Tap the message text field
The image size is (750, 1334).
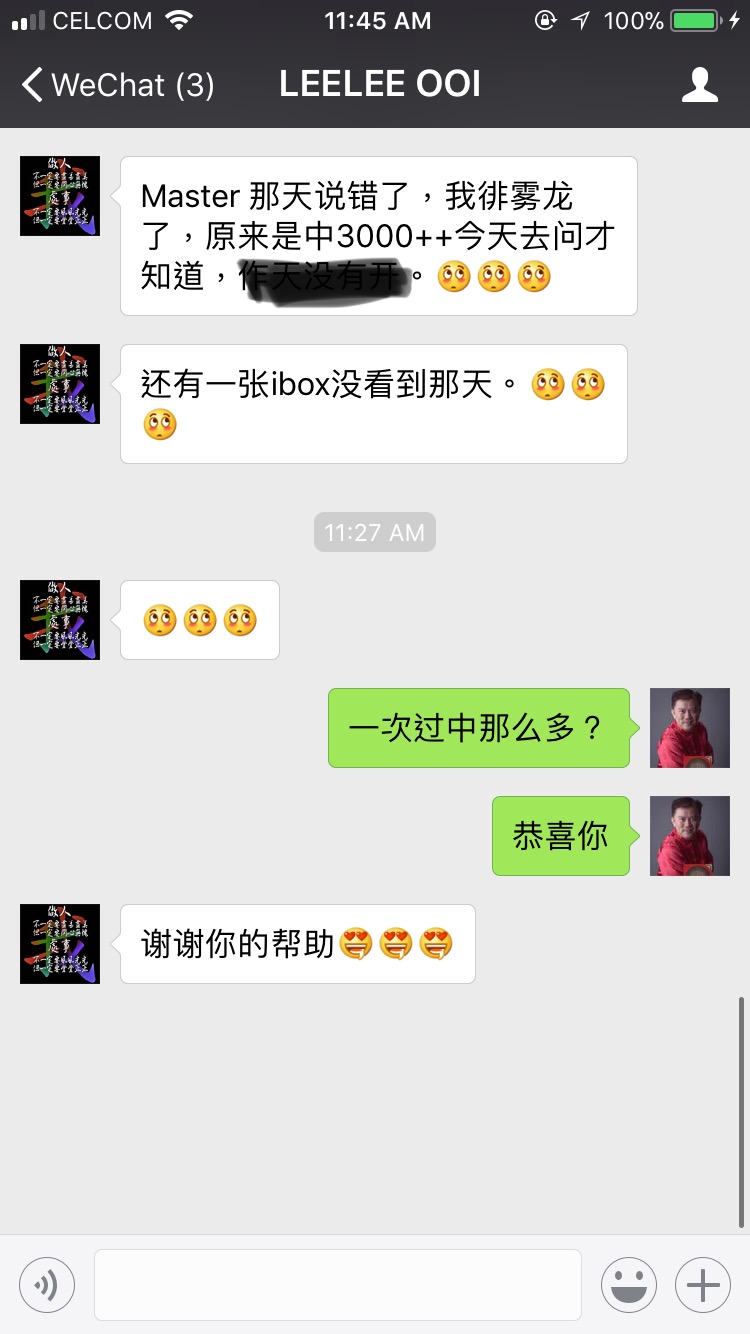(x=338, y=1285)
